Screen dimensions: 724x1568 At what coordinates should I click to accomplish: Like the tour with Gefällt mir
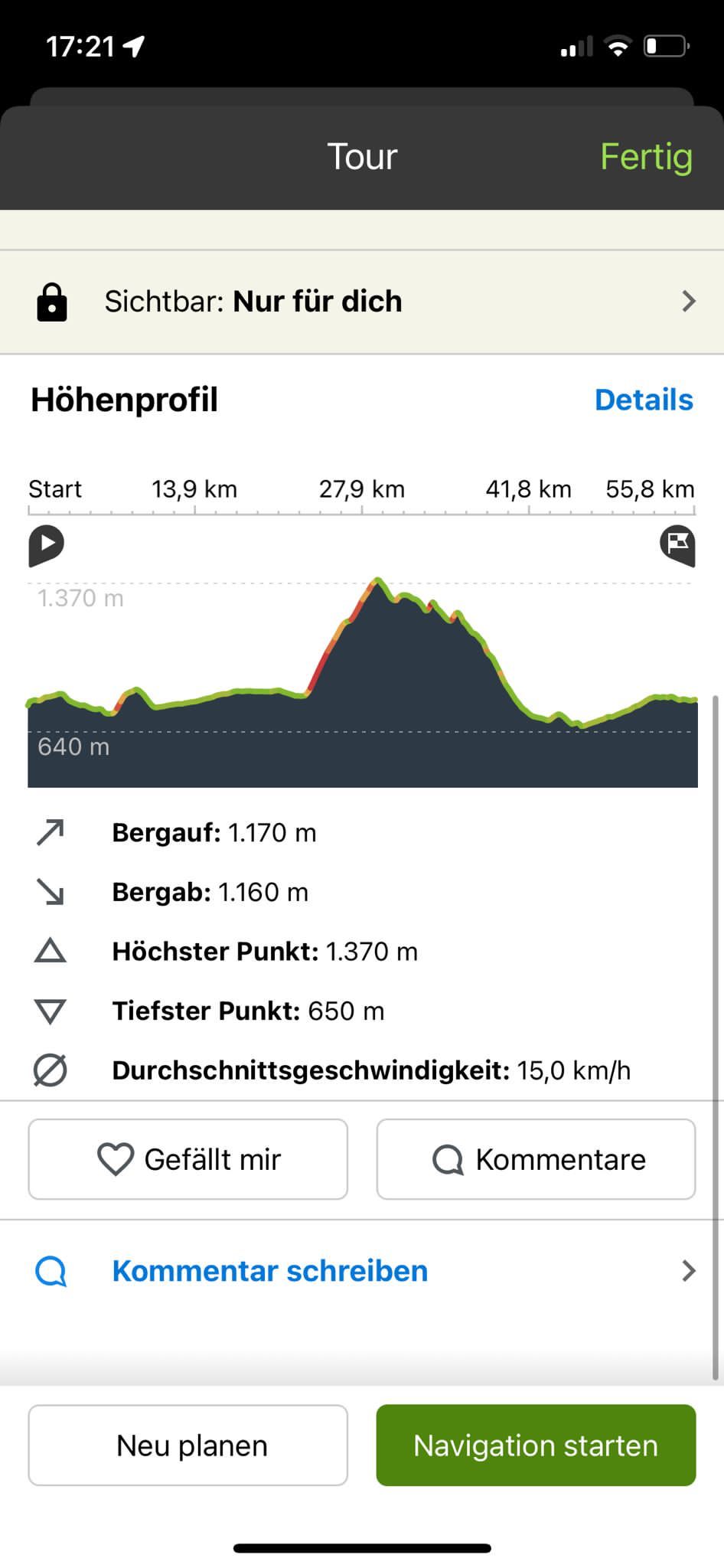coord(188,1159)
